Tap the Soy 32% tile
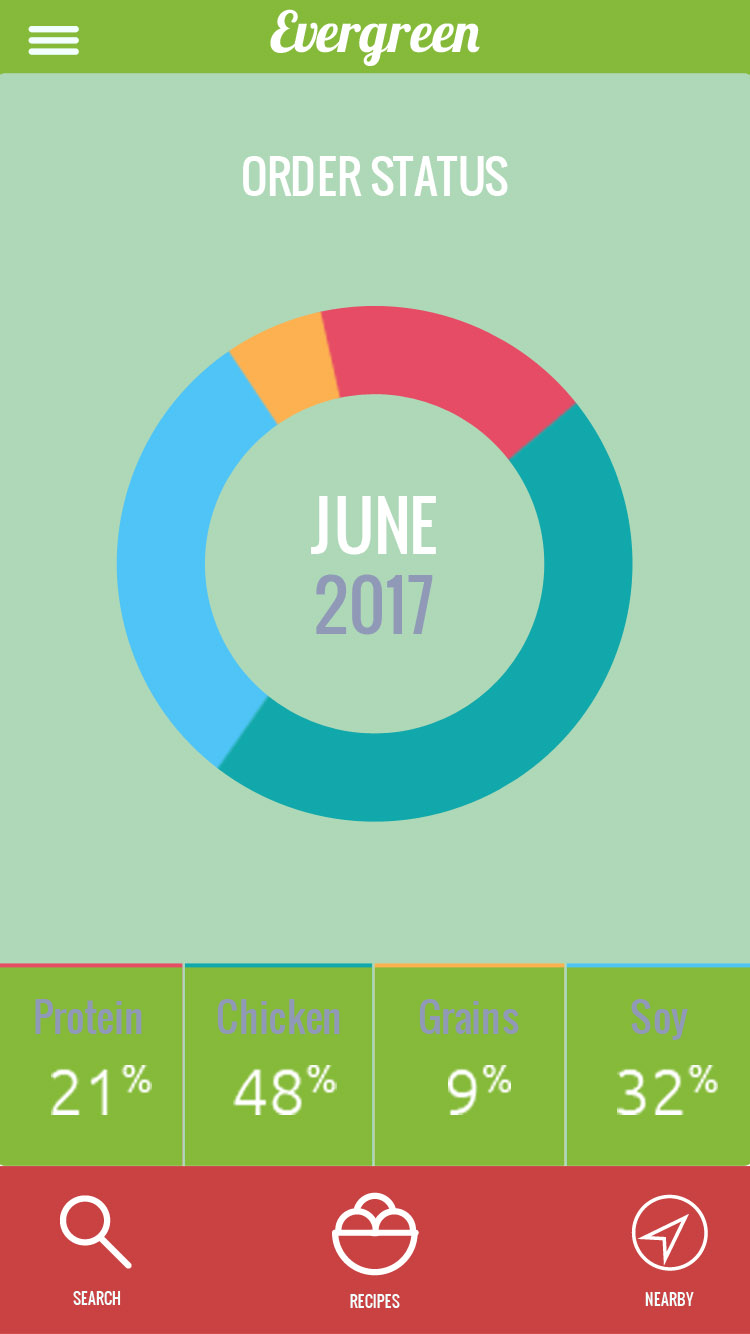Screen dimensions: 750x1334 click(659, 1065)
